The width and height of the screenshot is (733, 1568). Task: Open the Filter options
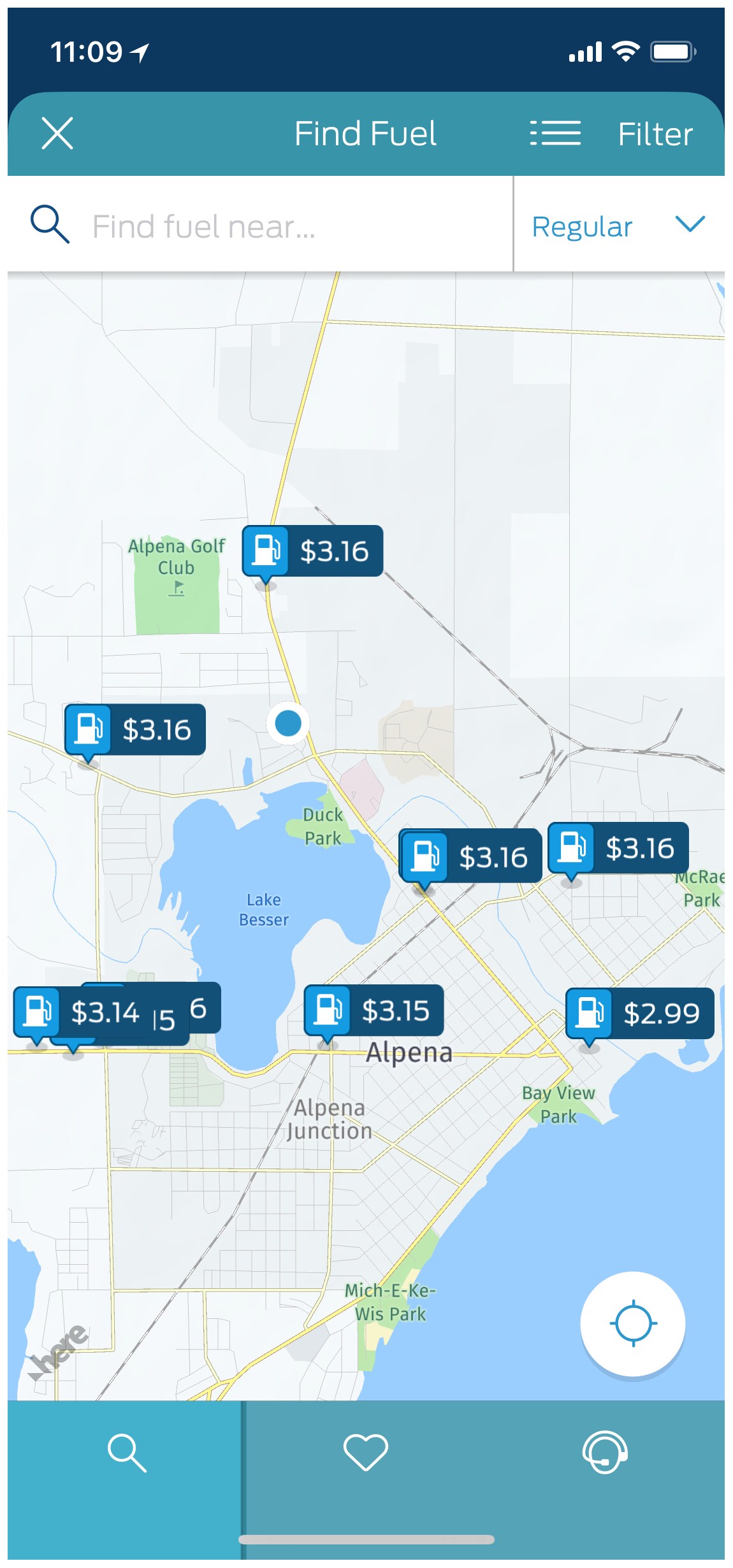tap(655, 134)
